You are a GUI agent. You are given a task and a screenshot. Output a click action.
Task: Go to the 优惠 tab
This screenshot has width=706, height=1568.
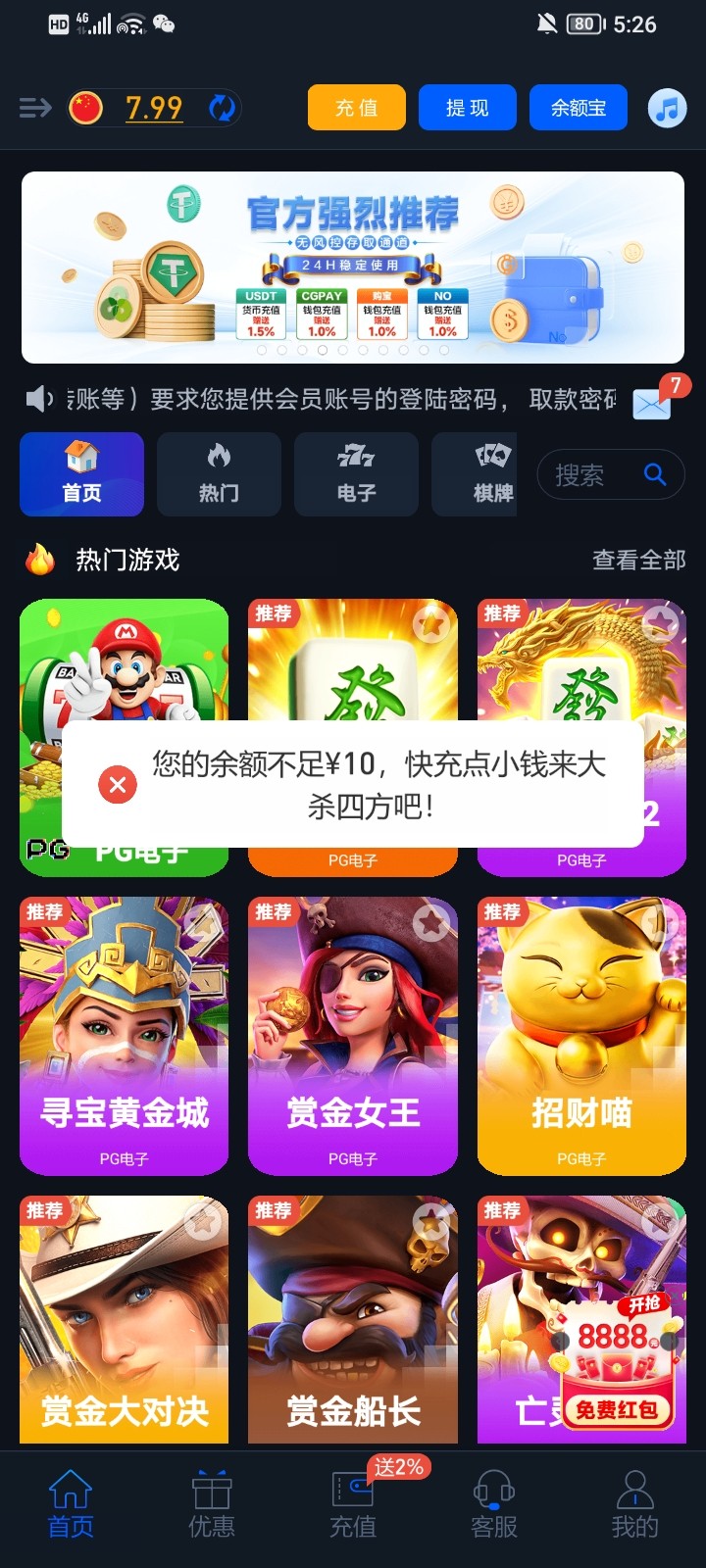[212, 1504]
